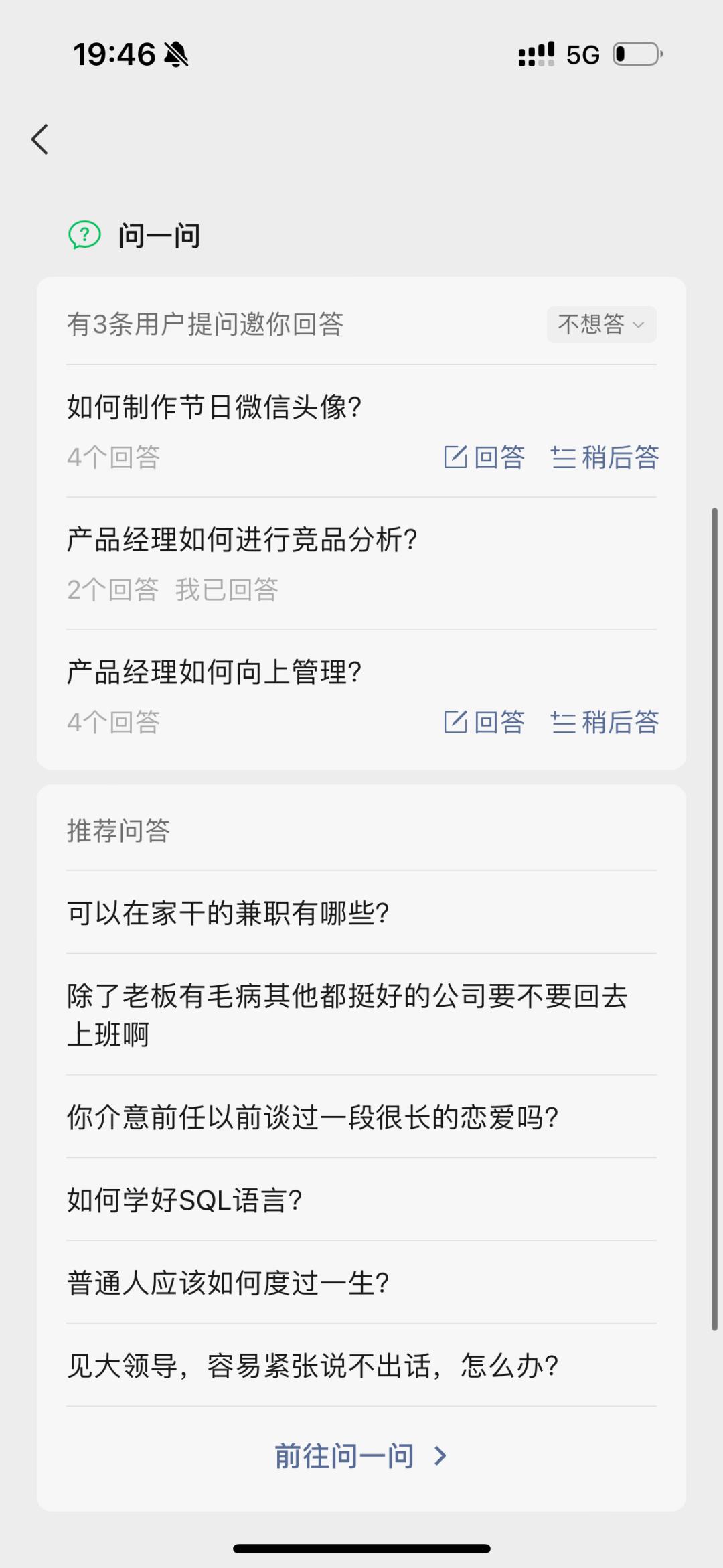Choose 稍后答 for 如何制作节日微信头像
The height and width of the screenshot is (1568, 723).
point(605,457)
